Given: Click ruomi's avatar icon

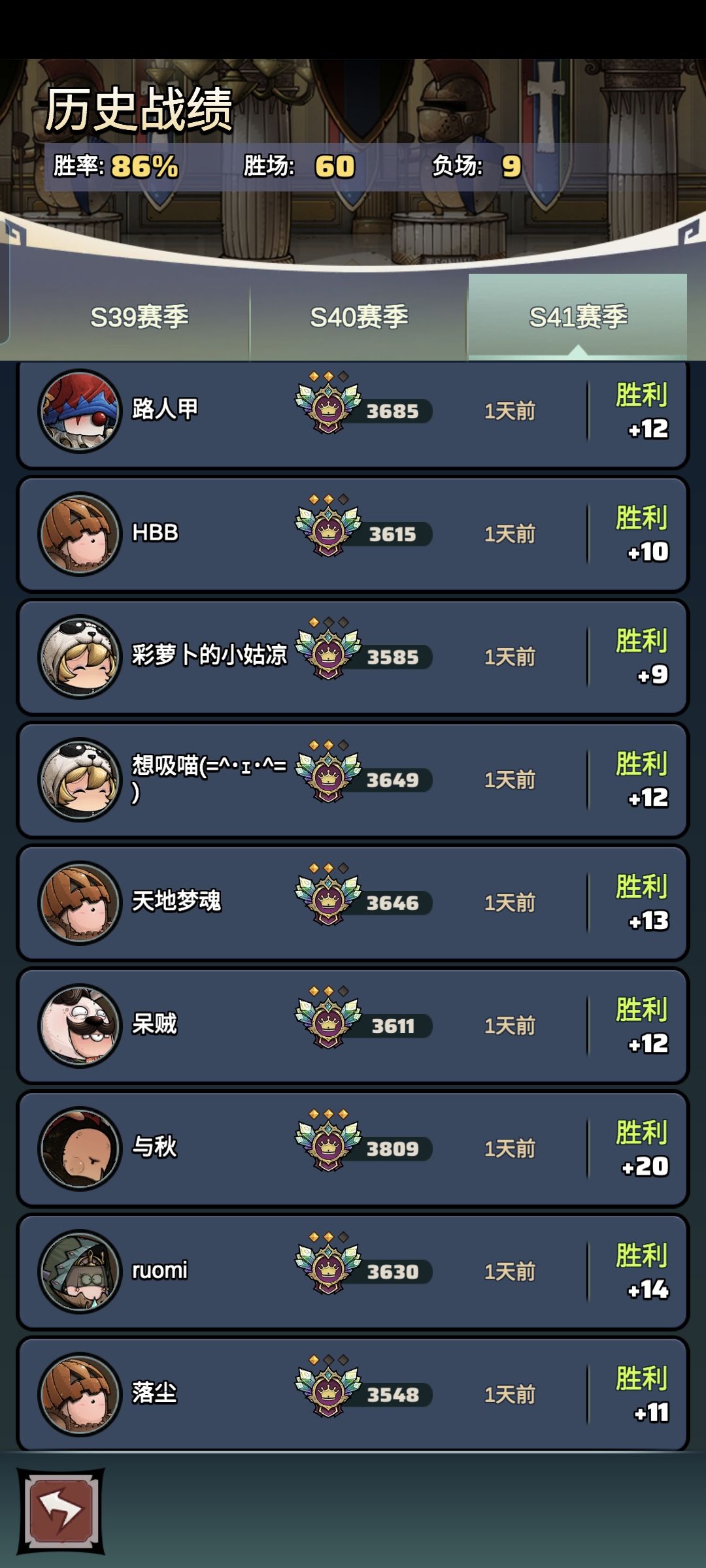Looking at the screenshot, I should [78, 1271].
